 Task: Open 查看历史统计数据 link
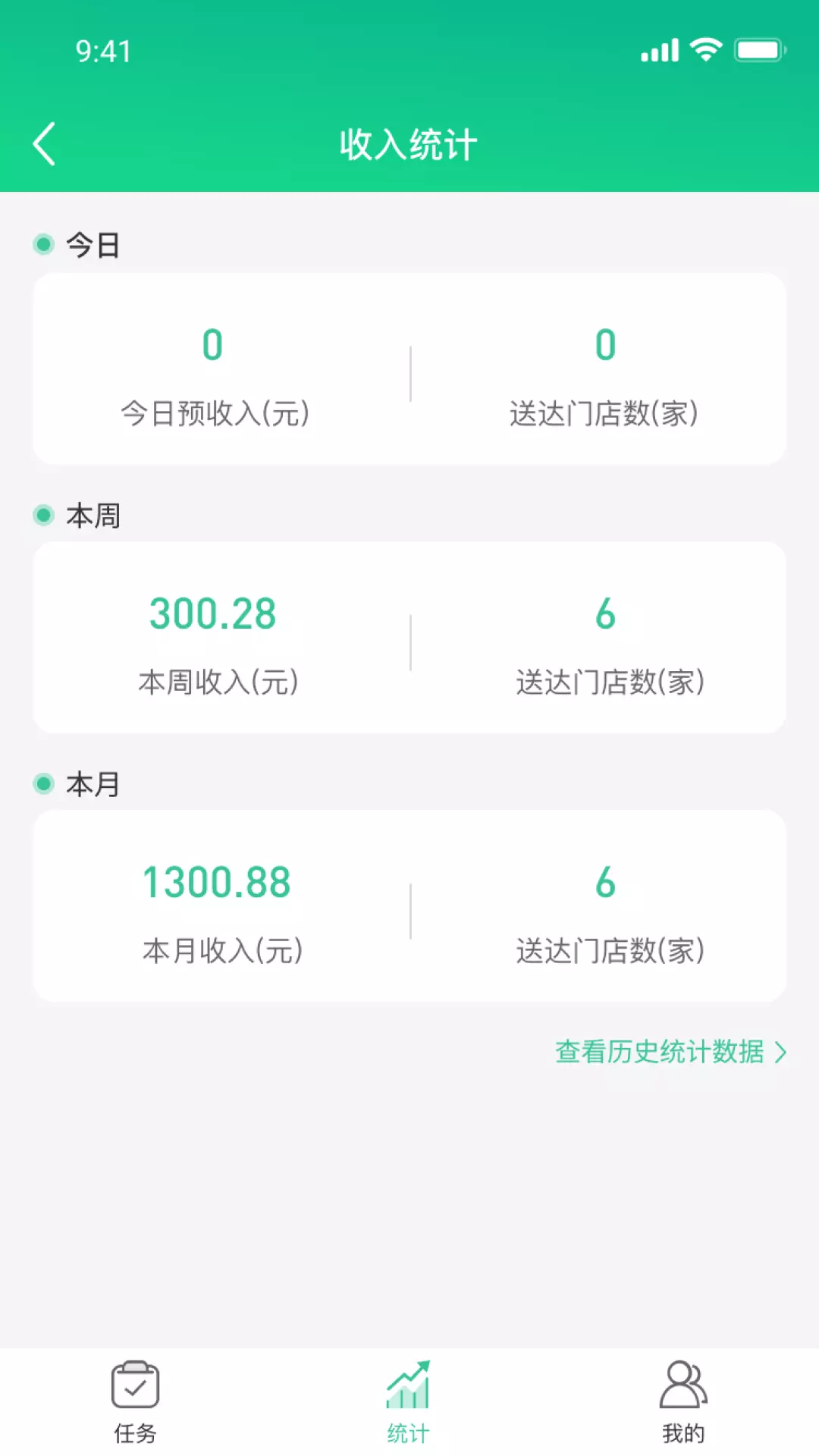coord(671,1052)
